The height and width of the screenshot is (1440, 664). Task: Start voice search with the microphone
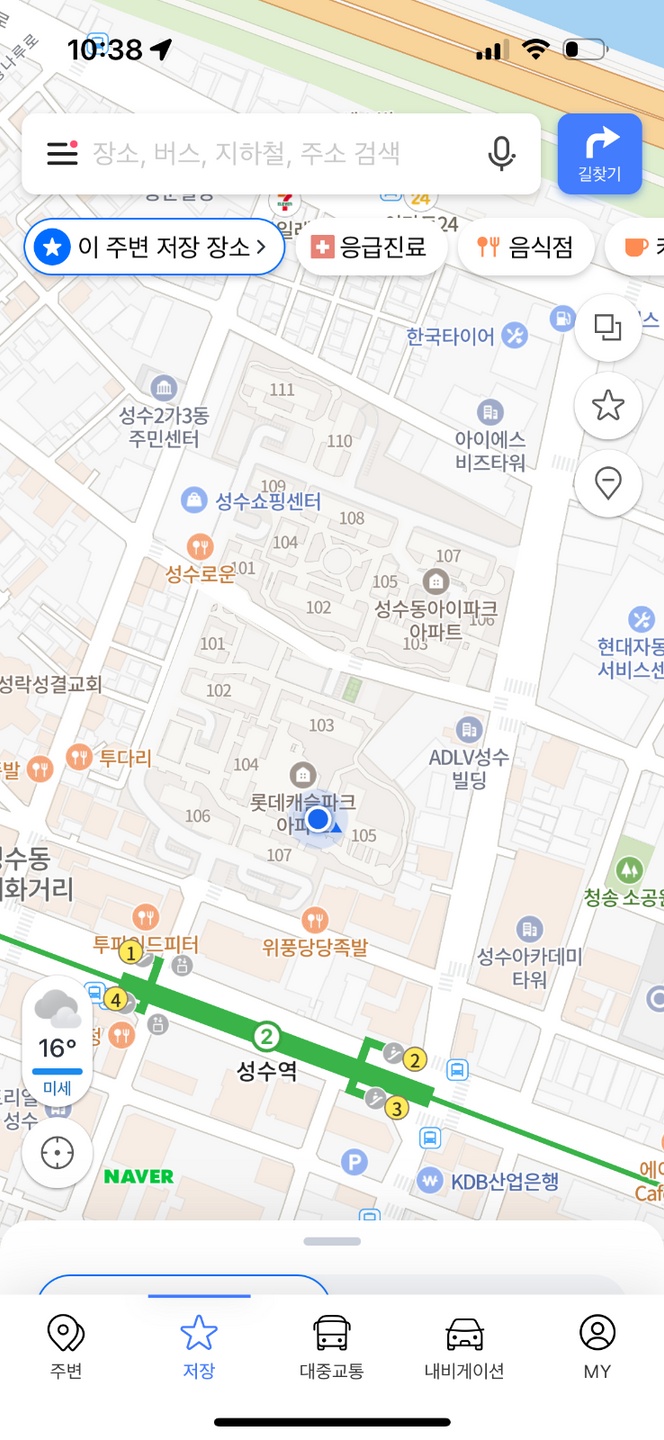pyautogui.click(x=501, y=153)
